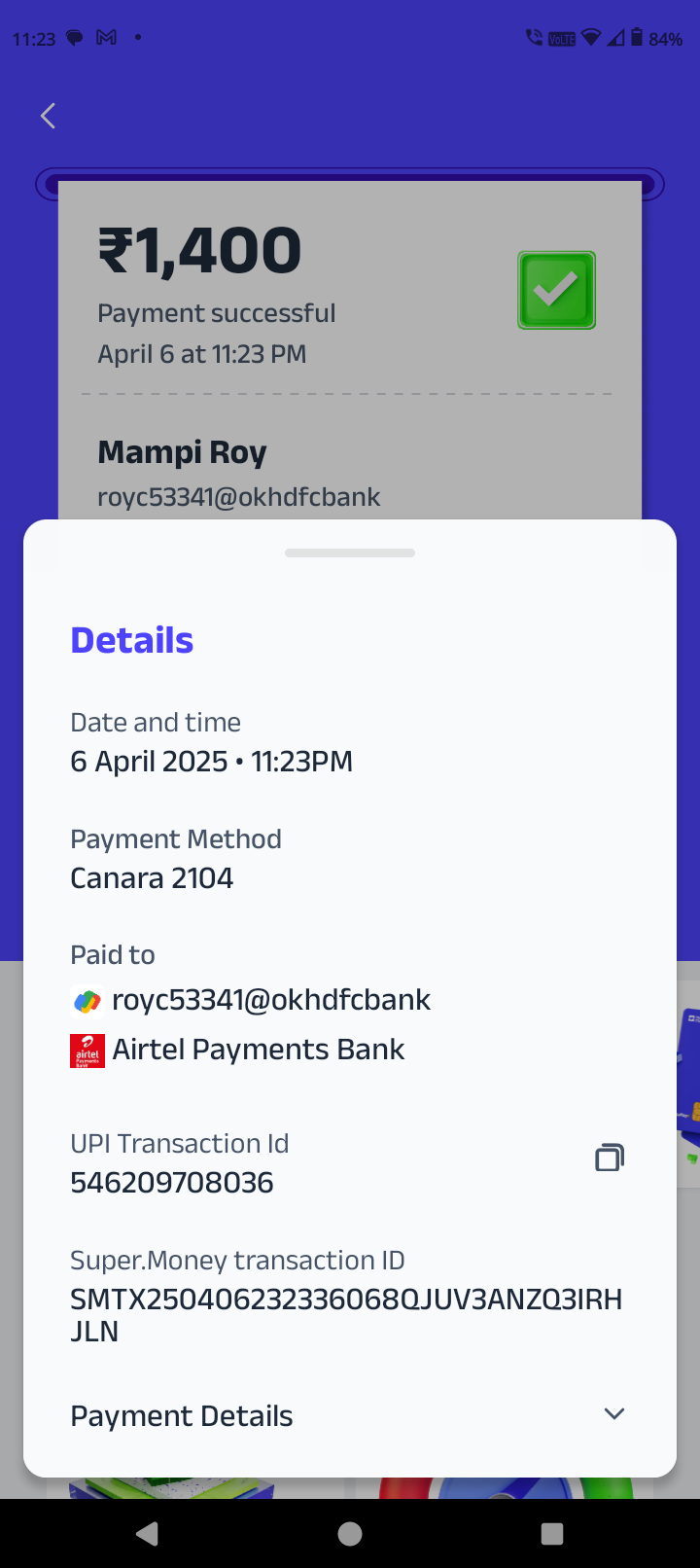Tap the system back button
The width and height of the screenshot is (700, 1568).
(148, 1534)
